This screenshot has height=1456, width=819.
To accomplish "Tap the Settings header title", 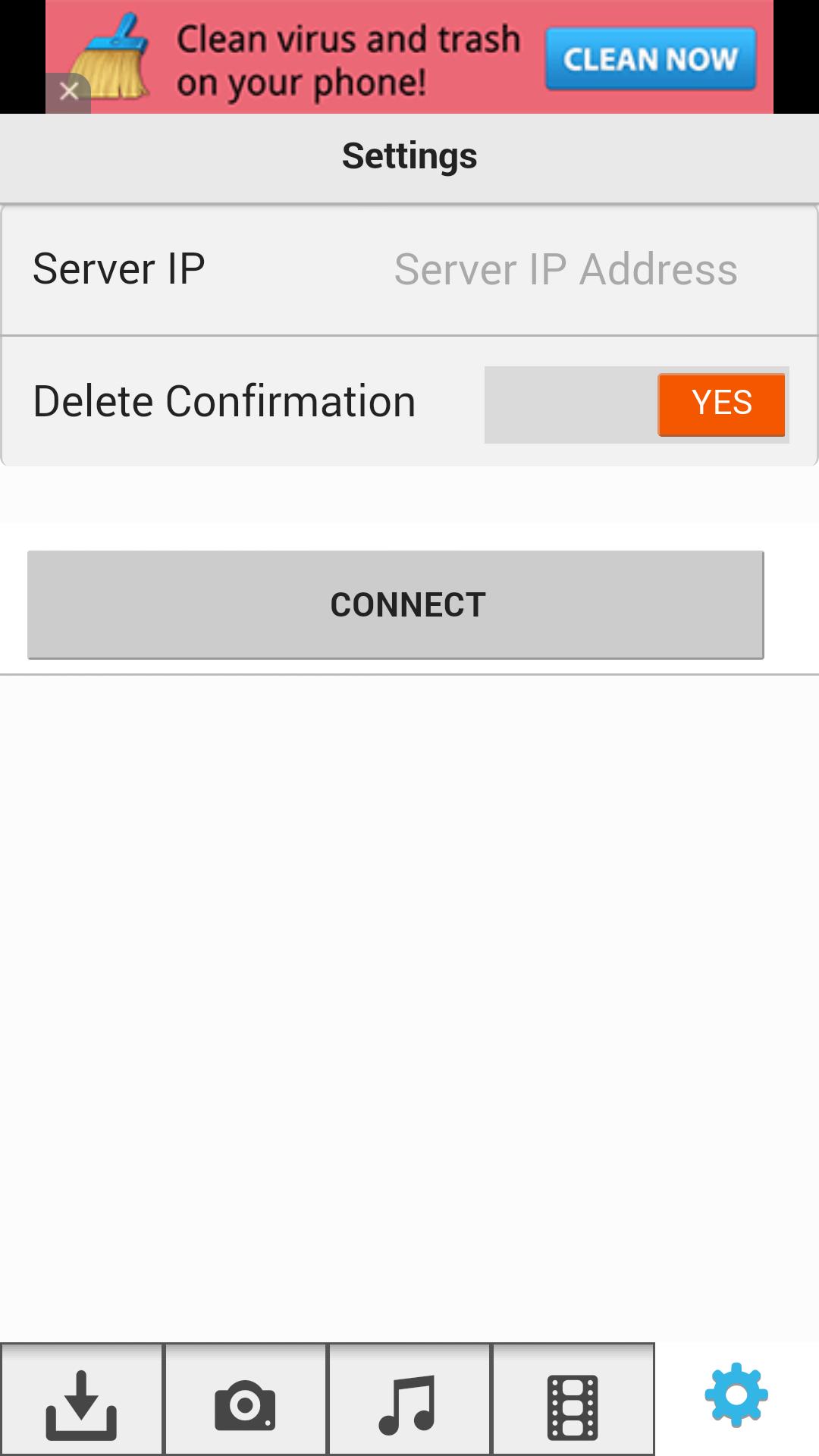I will [x=409, y=155].
